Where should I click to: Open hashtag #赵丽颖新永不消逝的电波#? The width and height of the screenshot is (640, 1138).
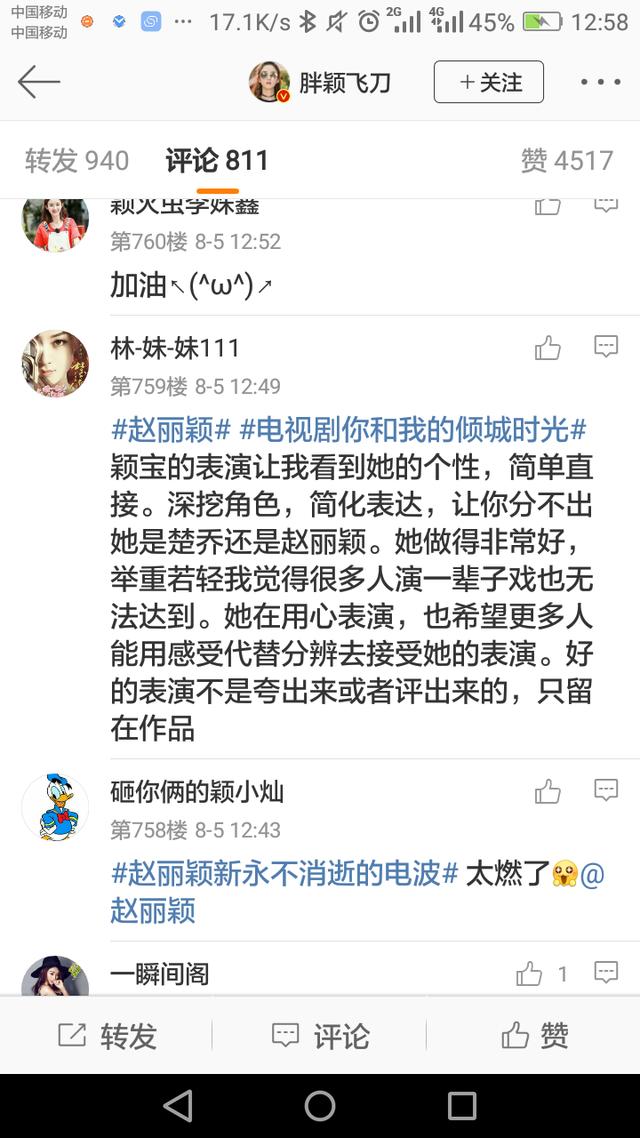[285, 873]
